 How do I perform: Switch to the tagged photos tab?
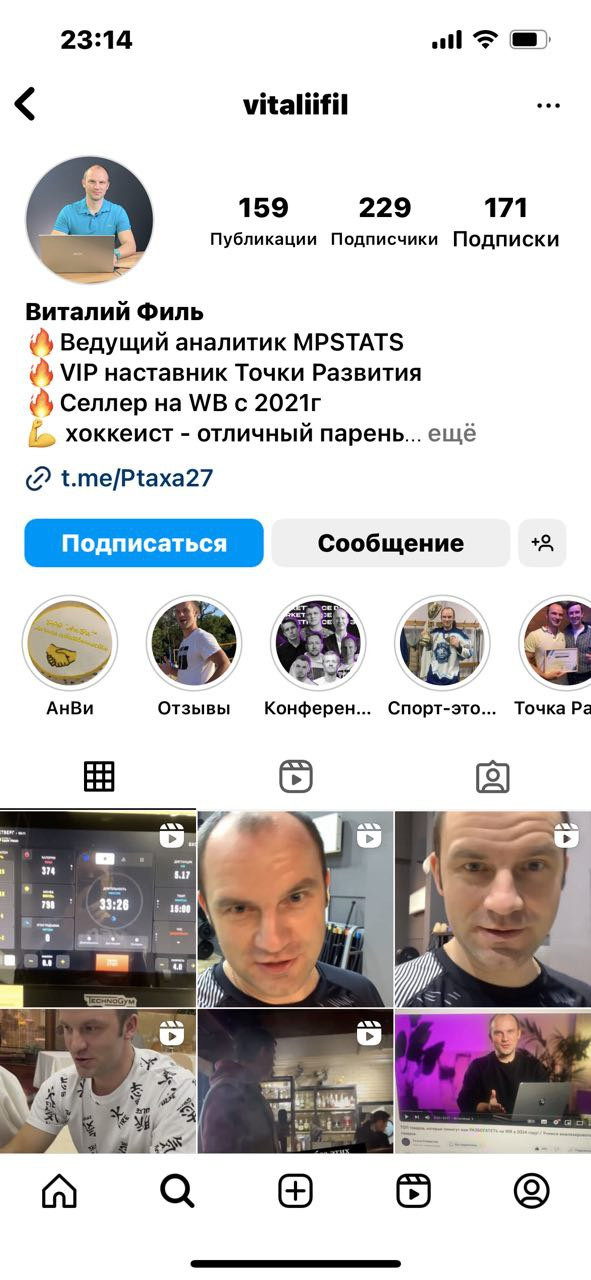click(493, 777)
